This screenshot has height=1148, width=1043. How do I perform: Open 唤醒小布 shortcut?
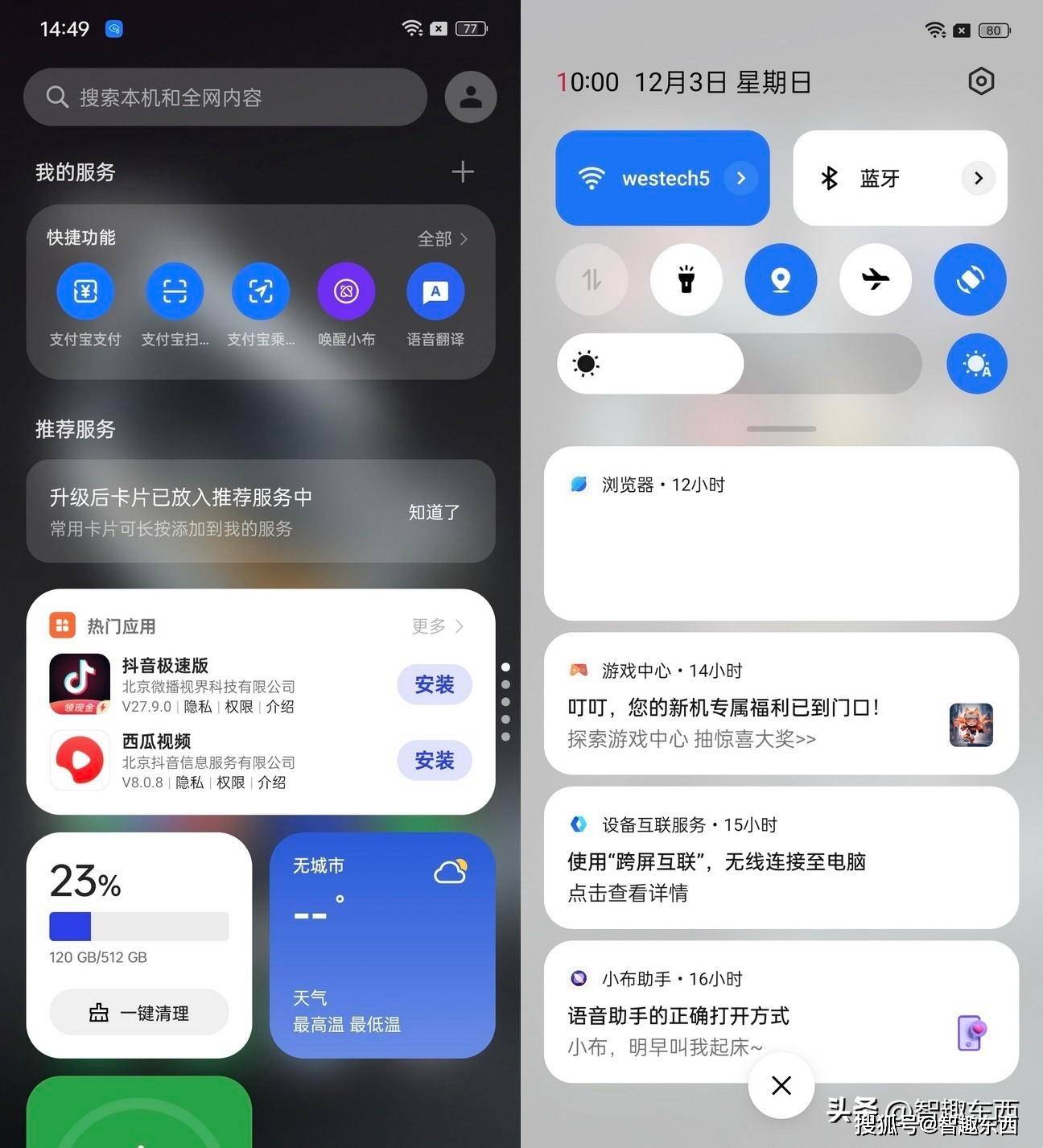[346, 291]
